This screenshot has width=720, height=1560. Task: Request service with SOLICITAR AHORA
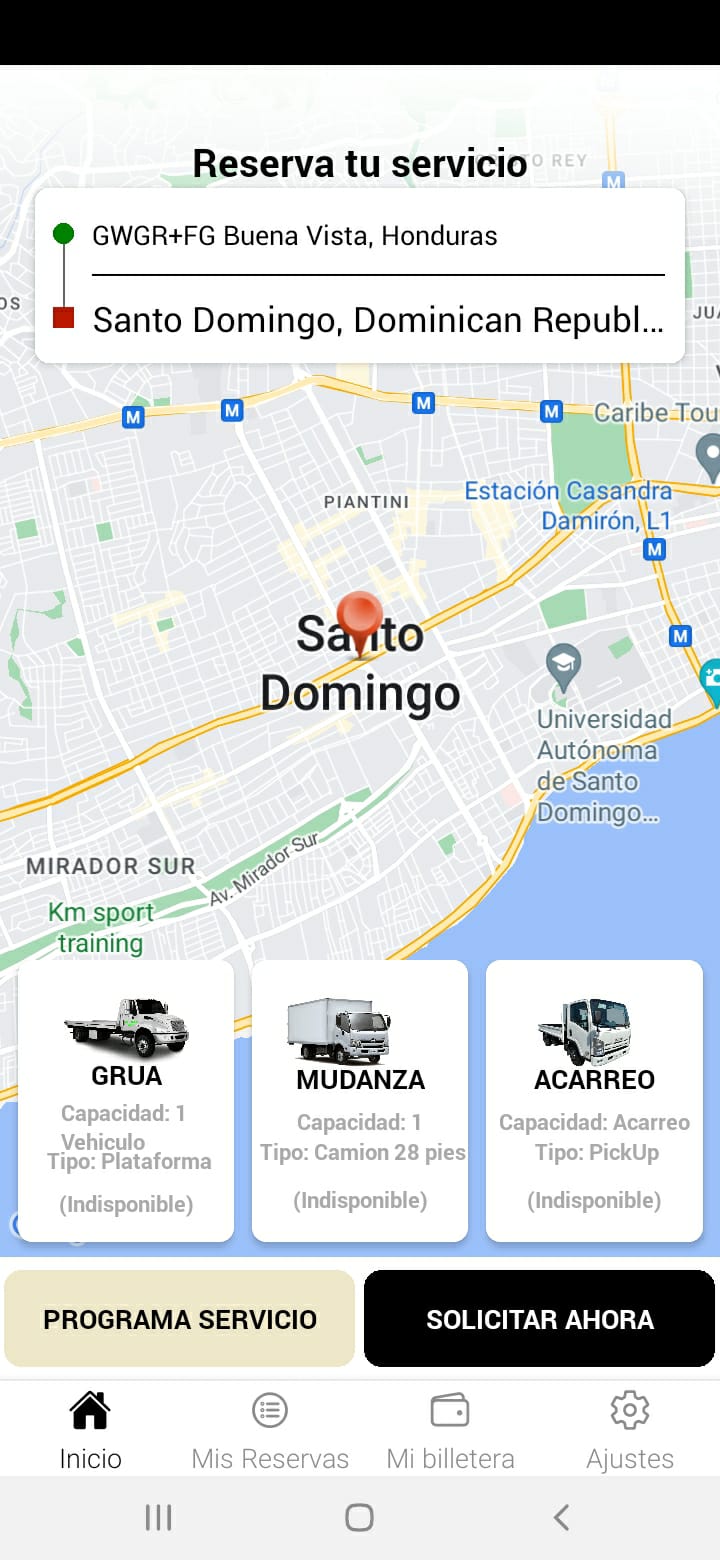pos(540,1319)
